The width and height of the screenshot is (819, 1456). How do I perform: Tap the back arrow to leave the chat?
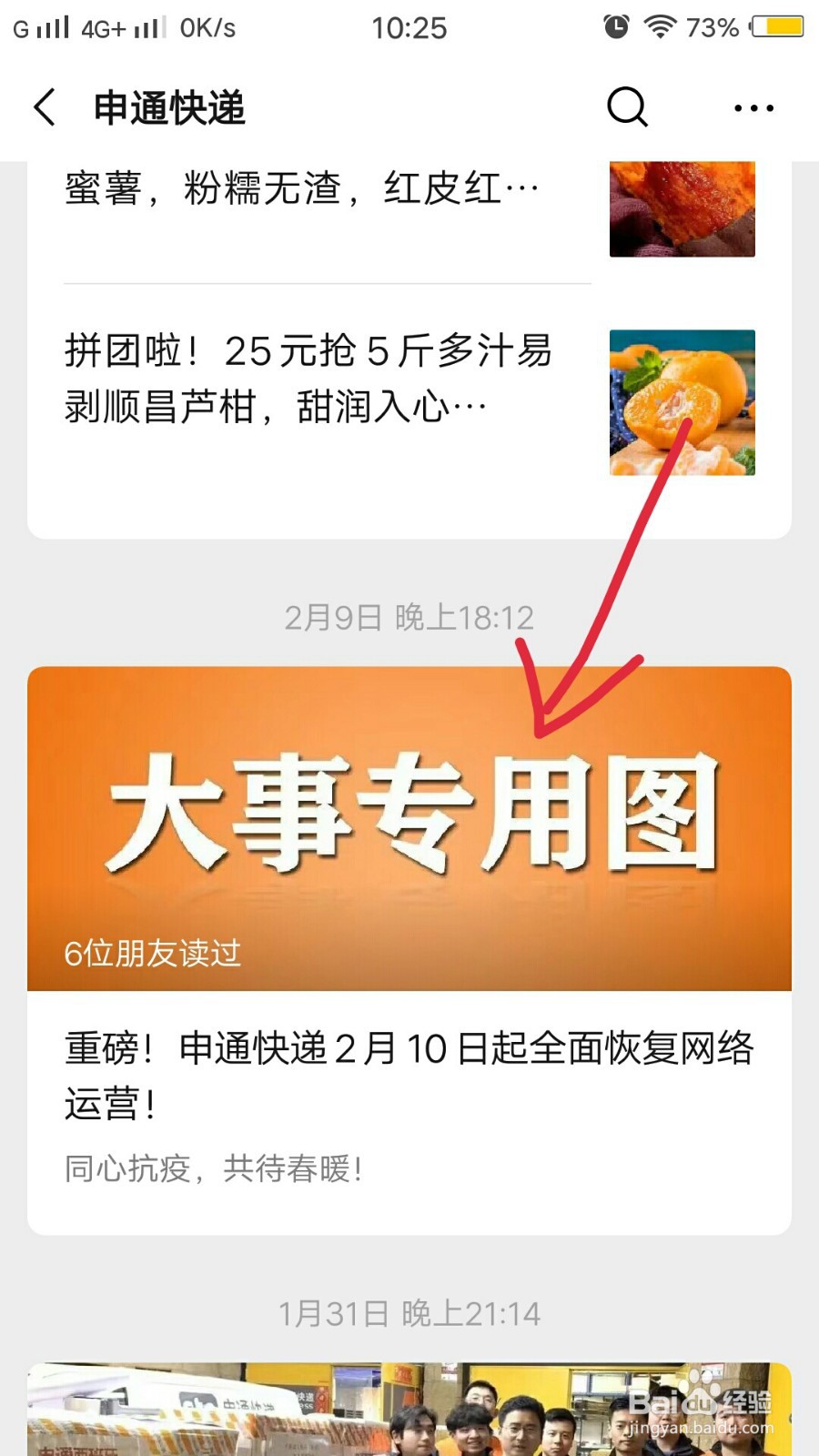pyautogui.click(x=45, y=106)
